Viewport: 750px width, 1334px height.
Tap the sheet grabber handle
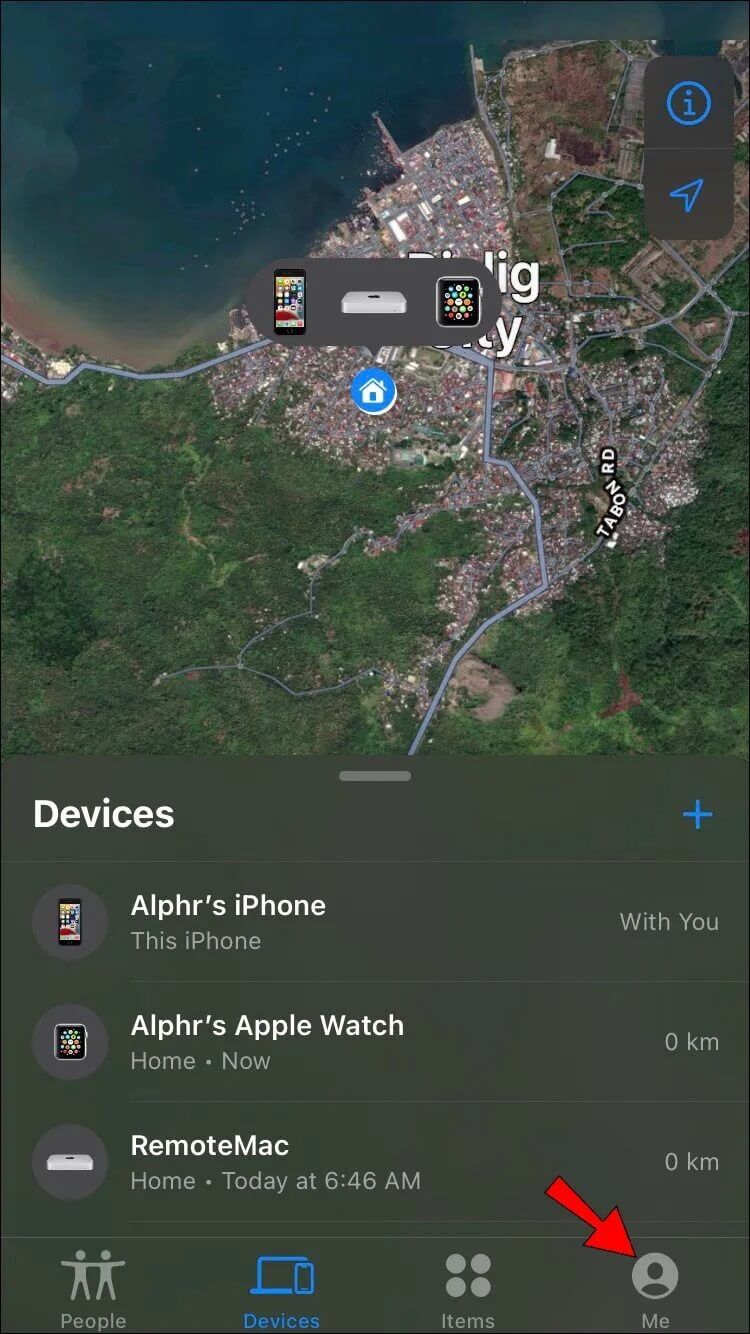[375, 776]
